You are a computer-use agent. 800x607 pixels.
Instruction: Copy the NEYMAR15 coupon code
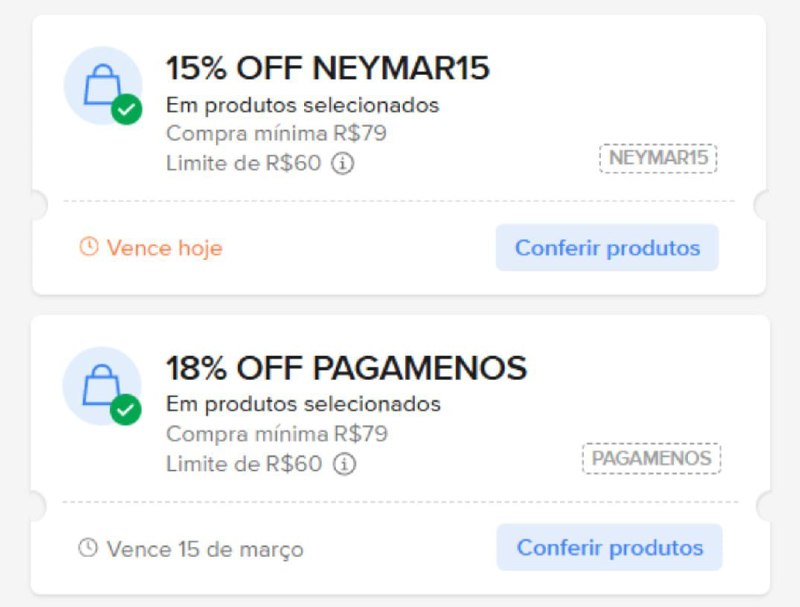[x=658, y=158]
